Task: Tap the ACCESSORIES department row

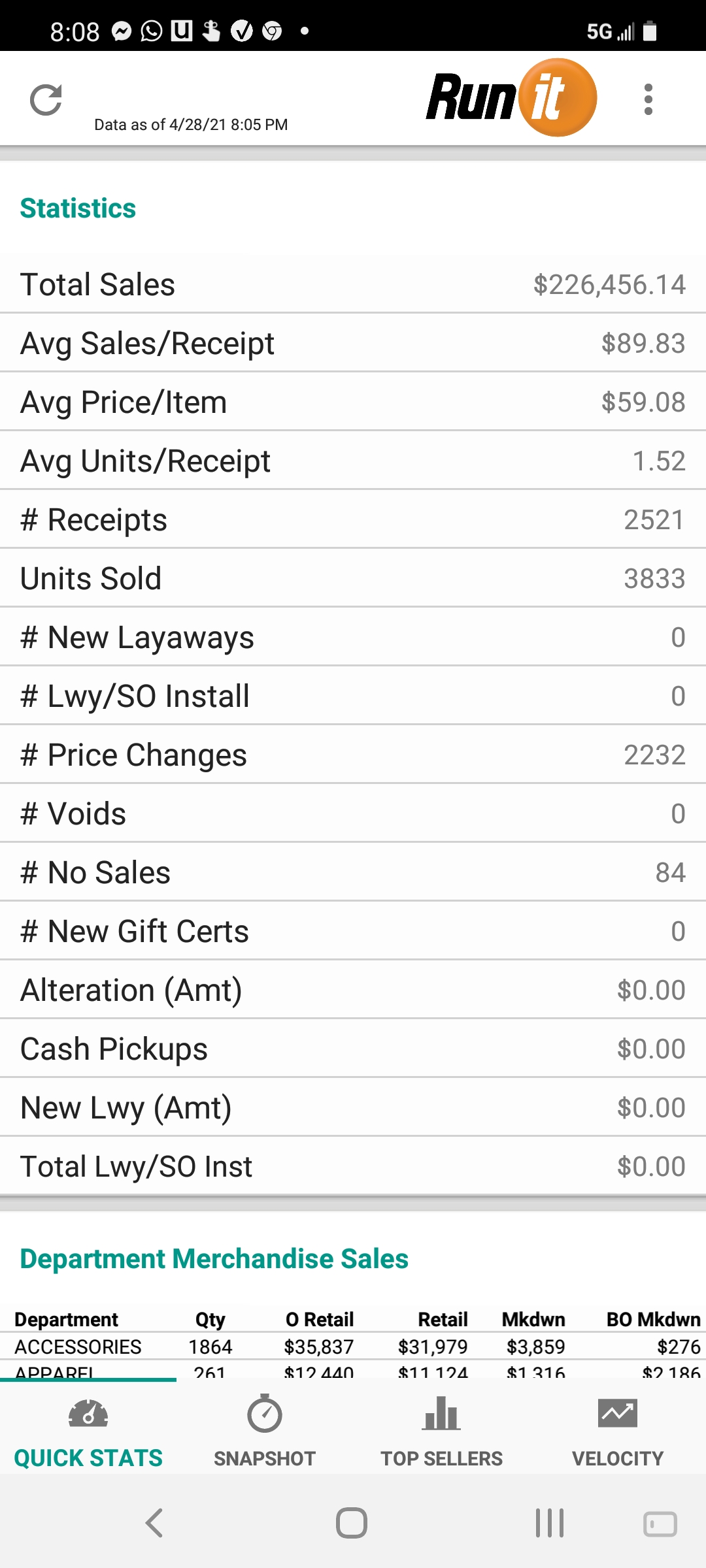Action: [x=353, y=1346]
